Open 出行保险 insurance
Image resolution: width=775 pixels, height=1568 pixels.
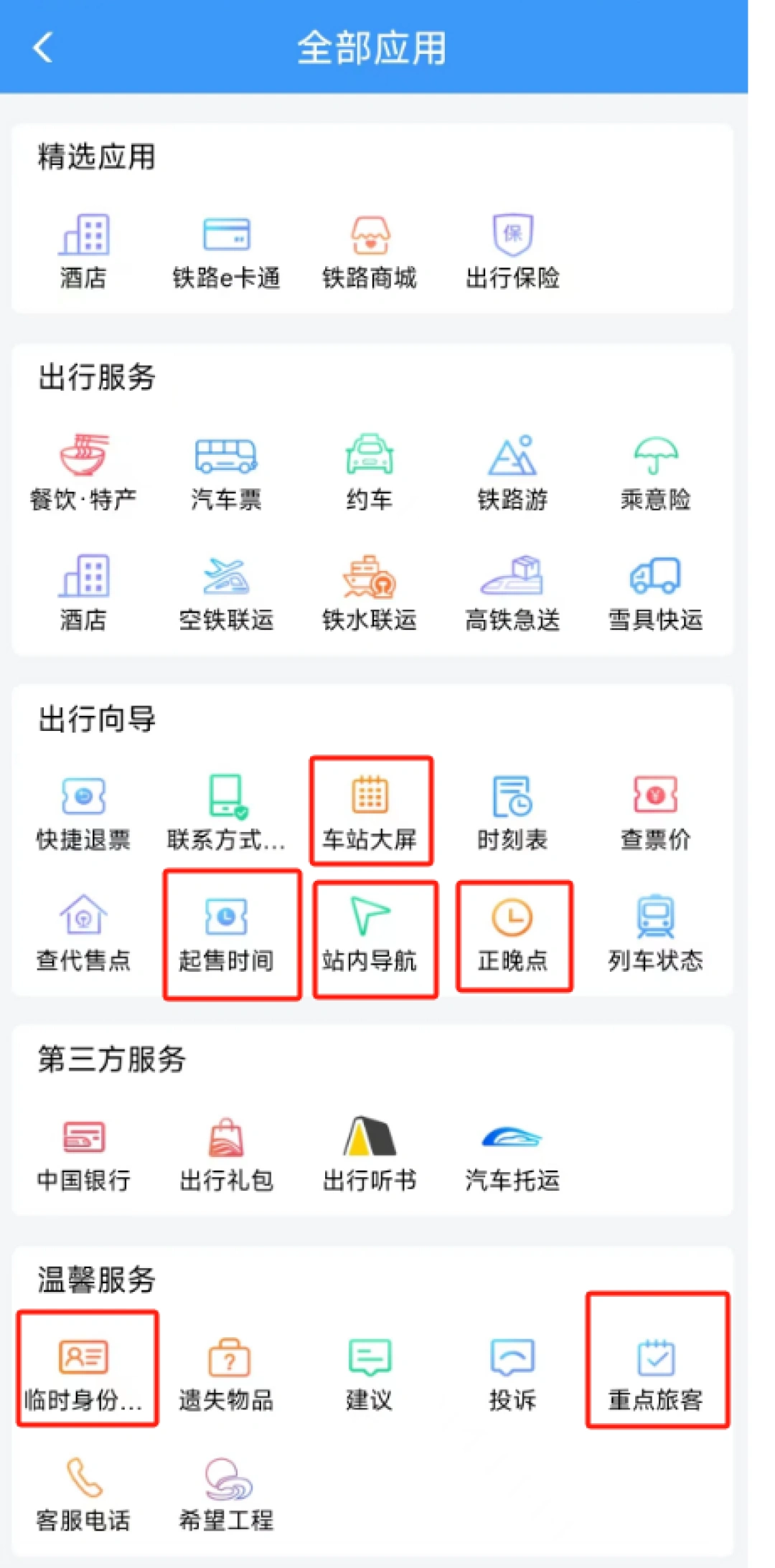coord(512,251)
